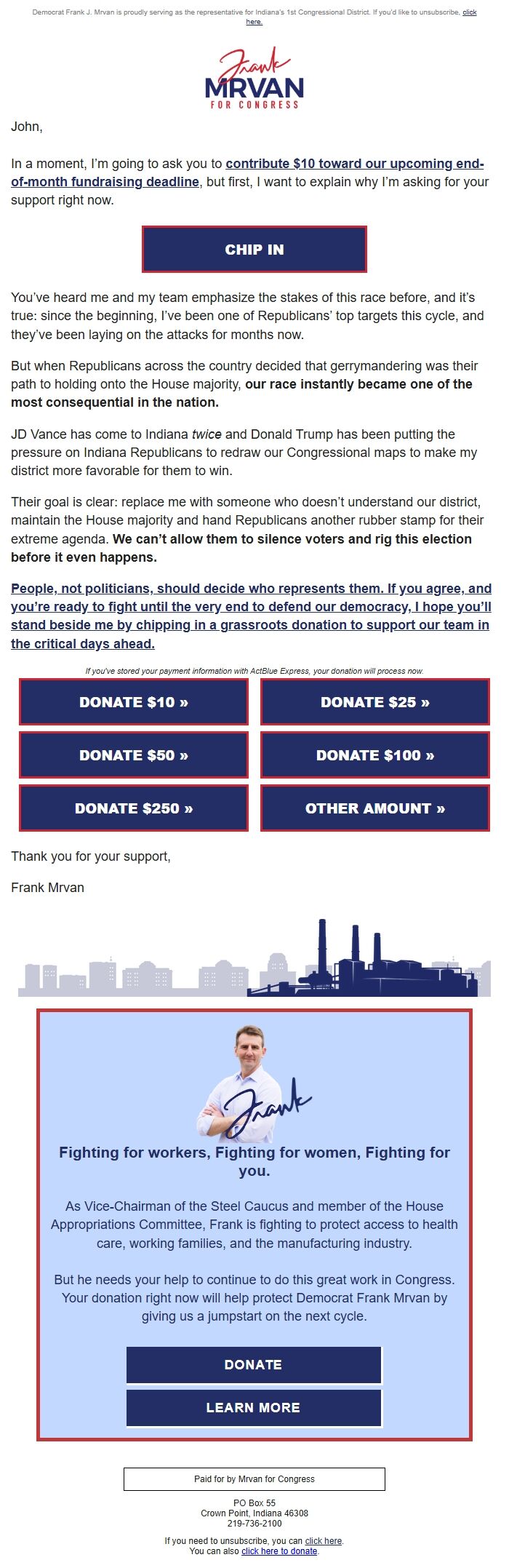Image resolution: width=509 pixels, height=1568 pixels.
Task: Select DONATE $10 button
Action: (134, 702)
